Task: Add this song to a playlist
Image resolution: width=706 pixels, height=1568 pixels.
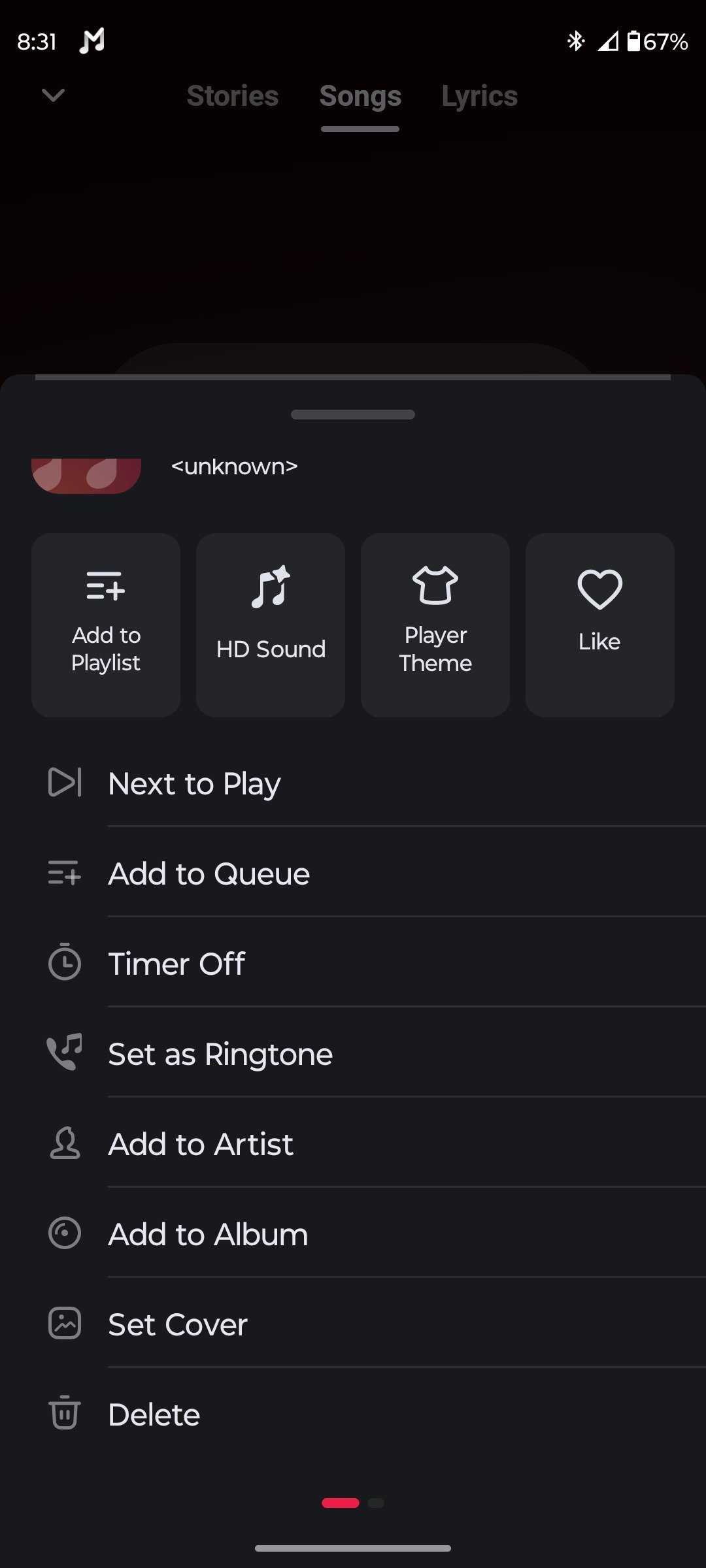Action: 106,625
